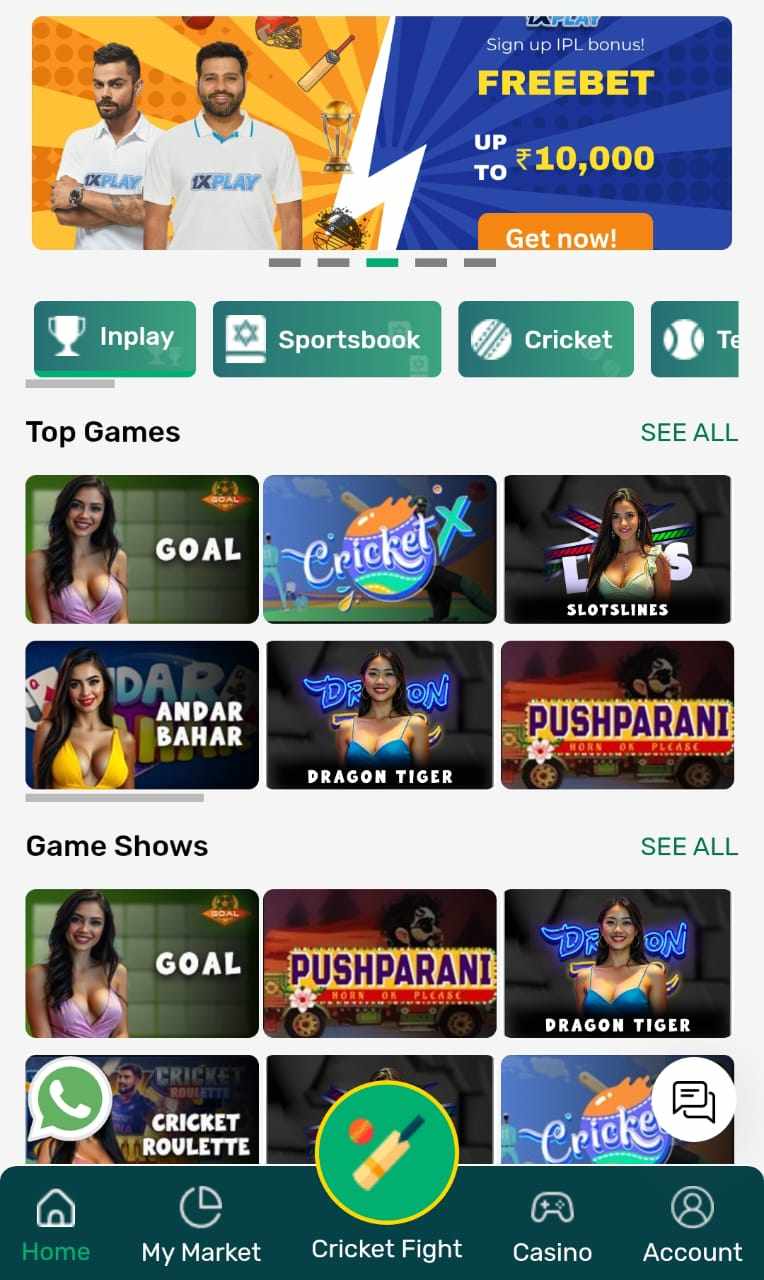The height and width of the screenshot is (1280, 764).
Task: Browse the Sportsbook section
Action: [x=327, y=339]
